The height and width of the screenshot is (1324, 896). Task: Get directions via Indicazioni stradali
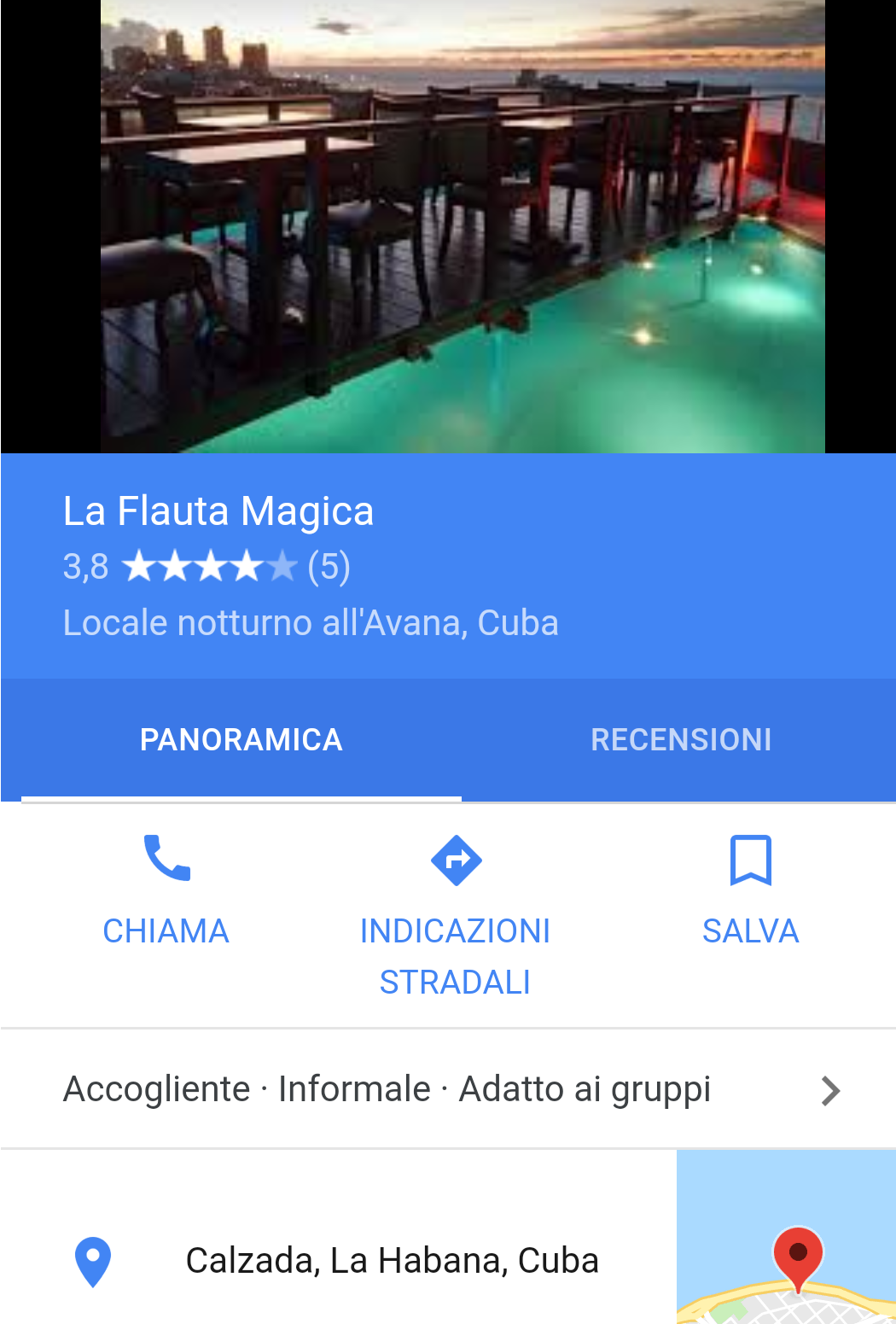point(456,915)
